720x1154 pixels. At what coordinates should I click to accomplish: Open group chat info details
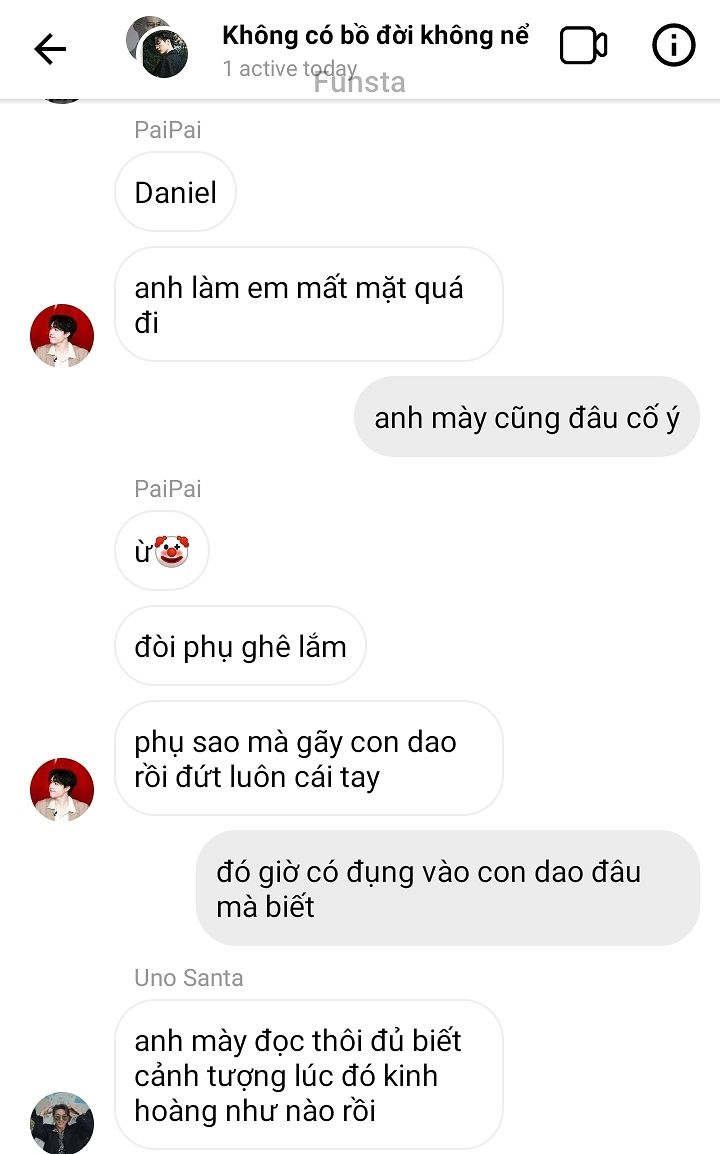point(673,46)
